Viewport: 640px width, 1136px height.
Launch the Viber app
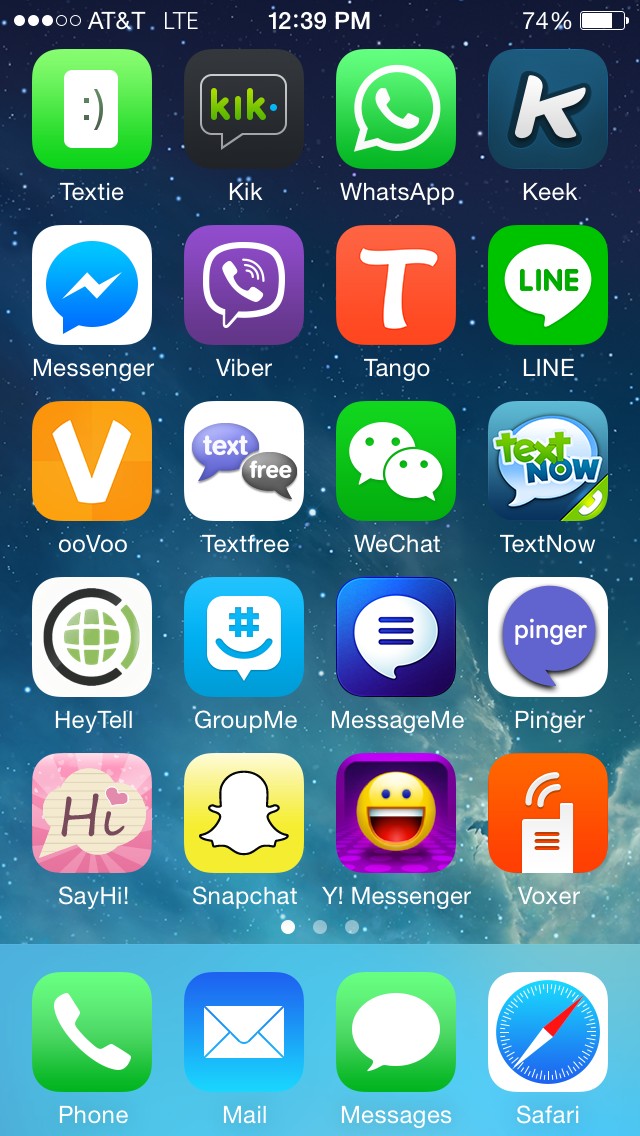pos(244,285)
